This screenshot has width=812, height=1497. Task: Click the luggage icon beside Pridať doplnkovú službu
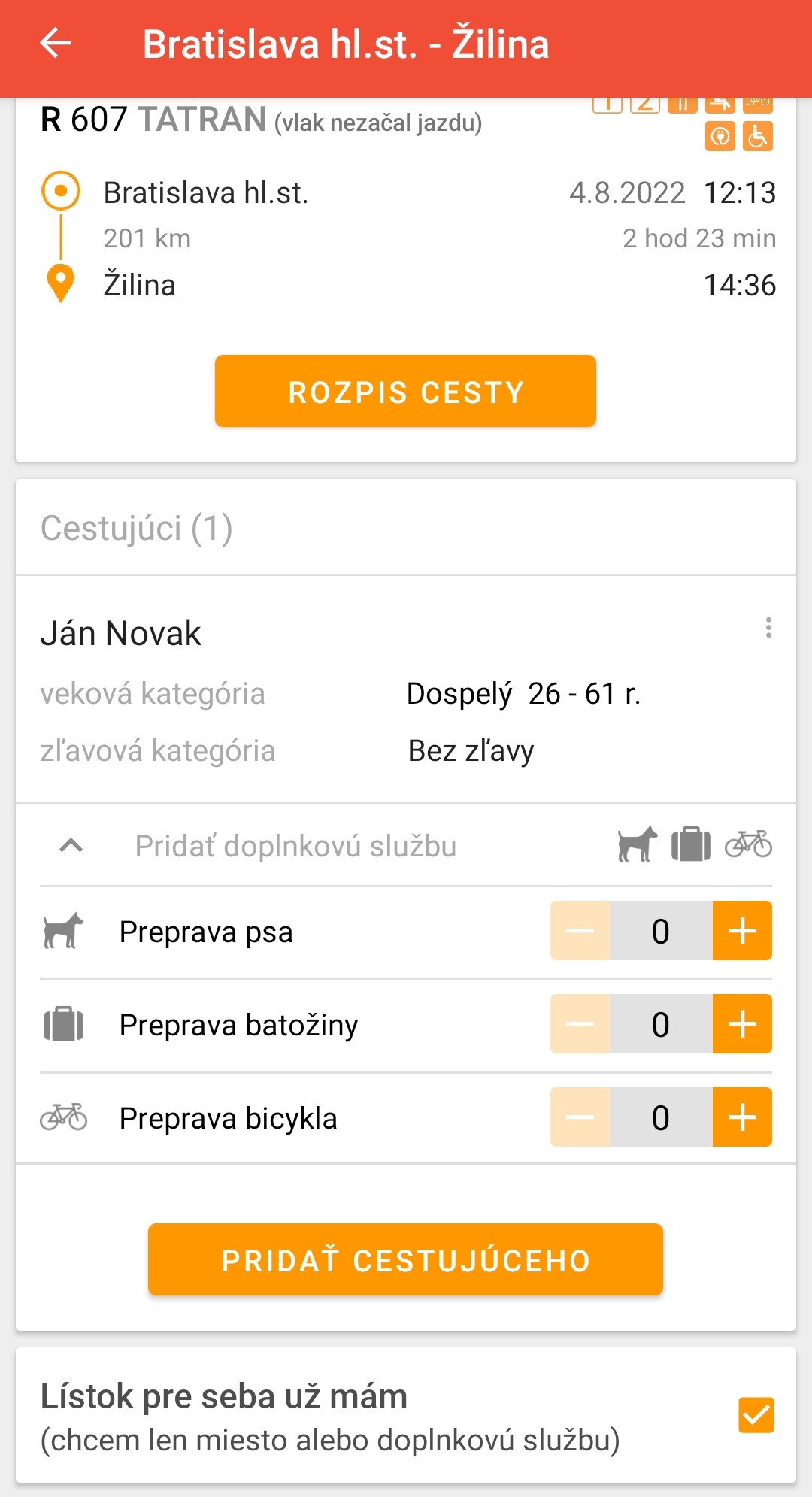point(691,844)
